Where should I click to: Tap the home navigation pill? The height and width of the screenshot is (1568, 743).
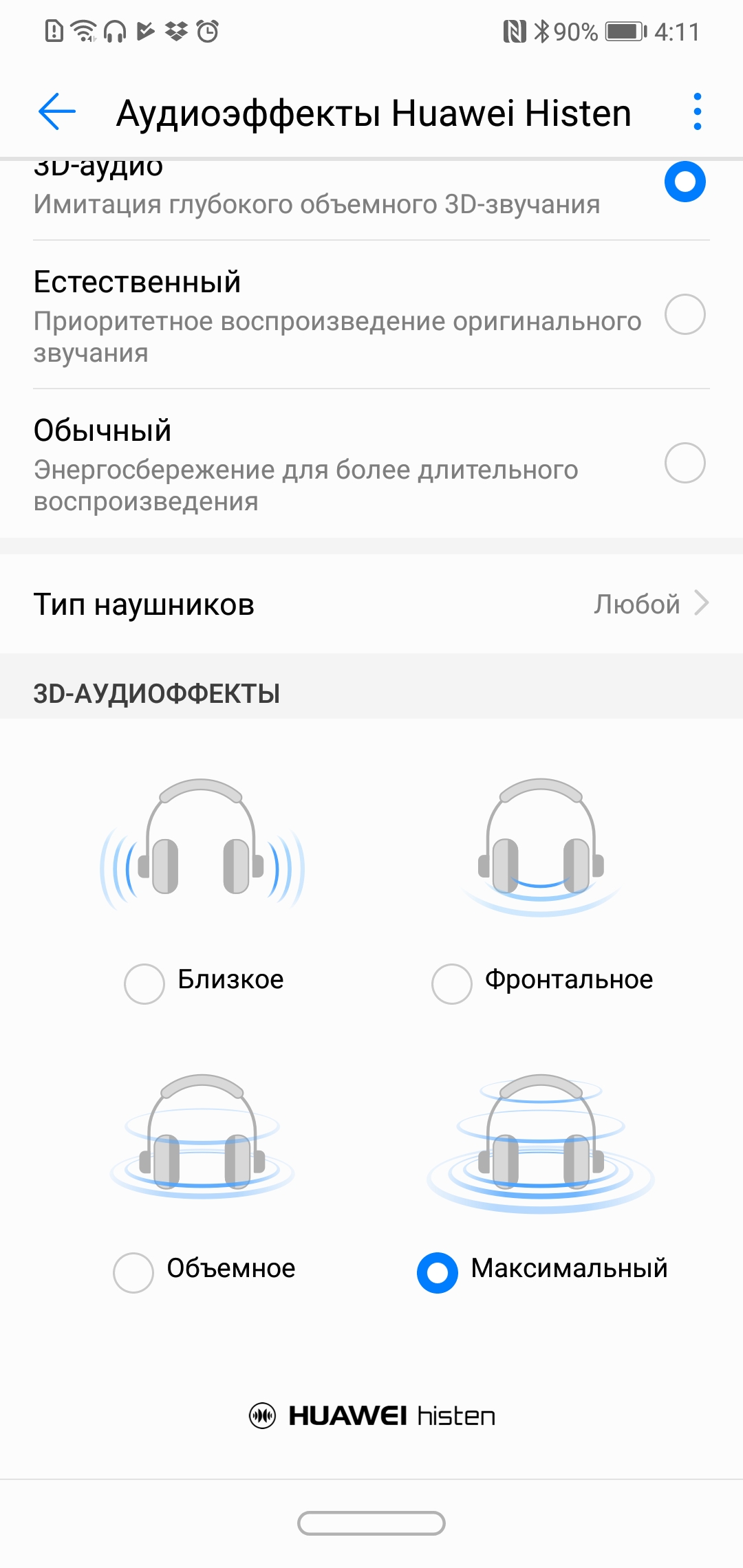(371, 1523)
